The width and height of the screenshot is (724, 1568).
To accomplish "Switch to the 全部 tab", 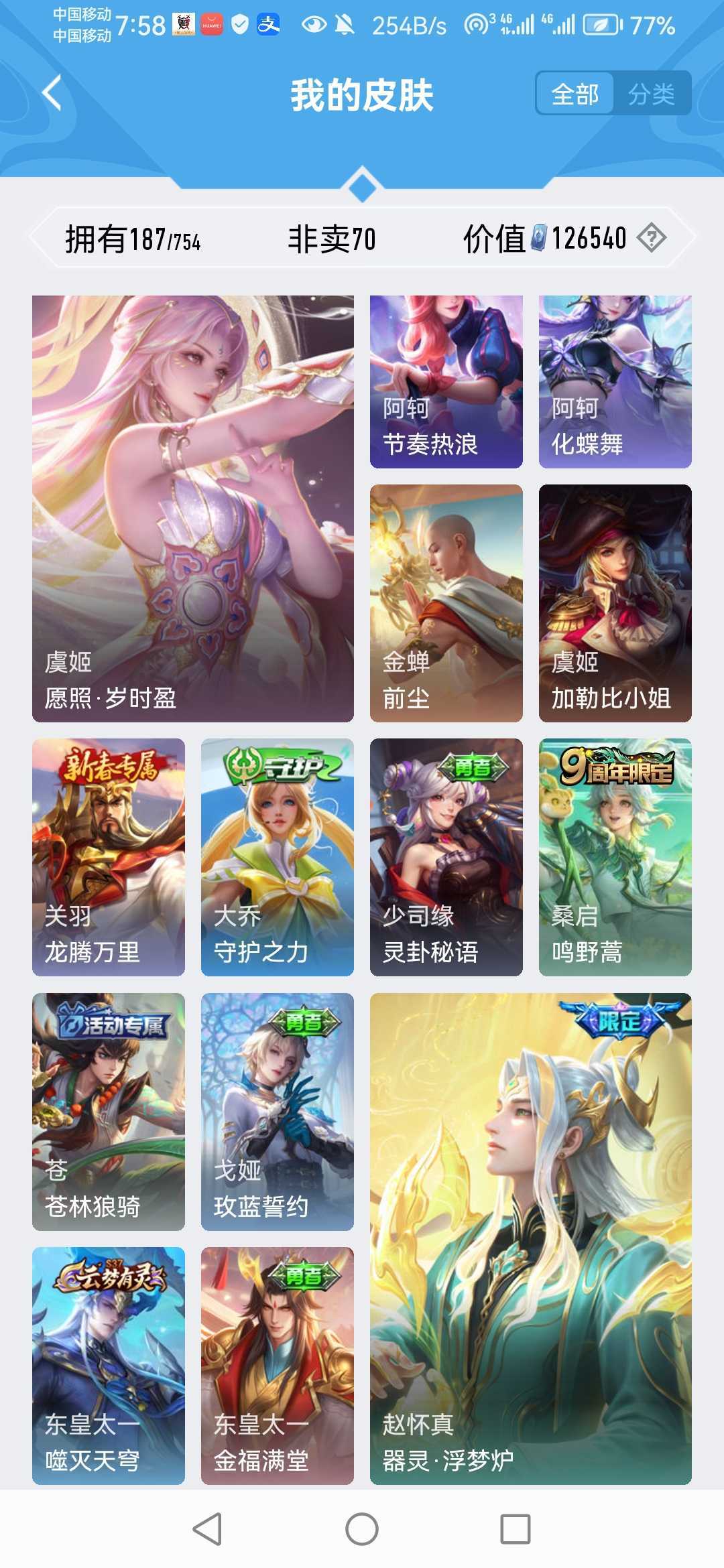I will (575, 94).
